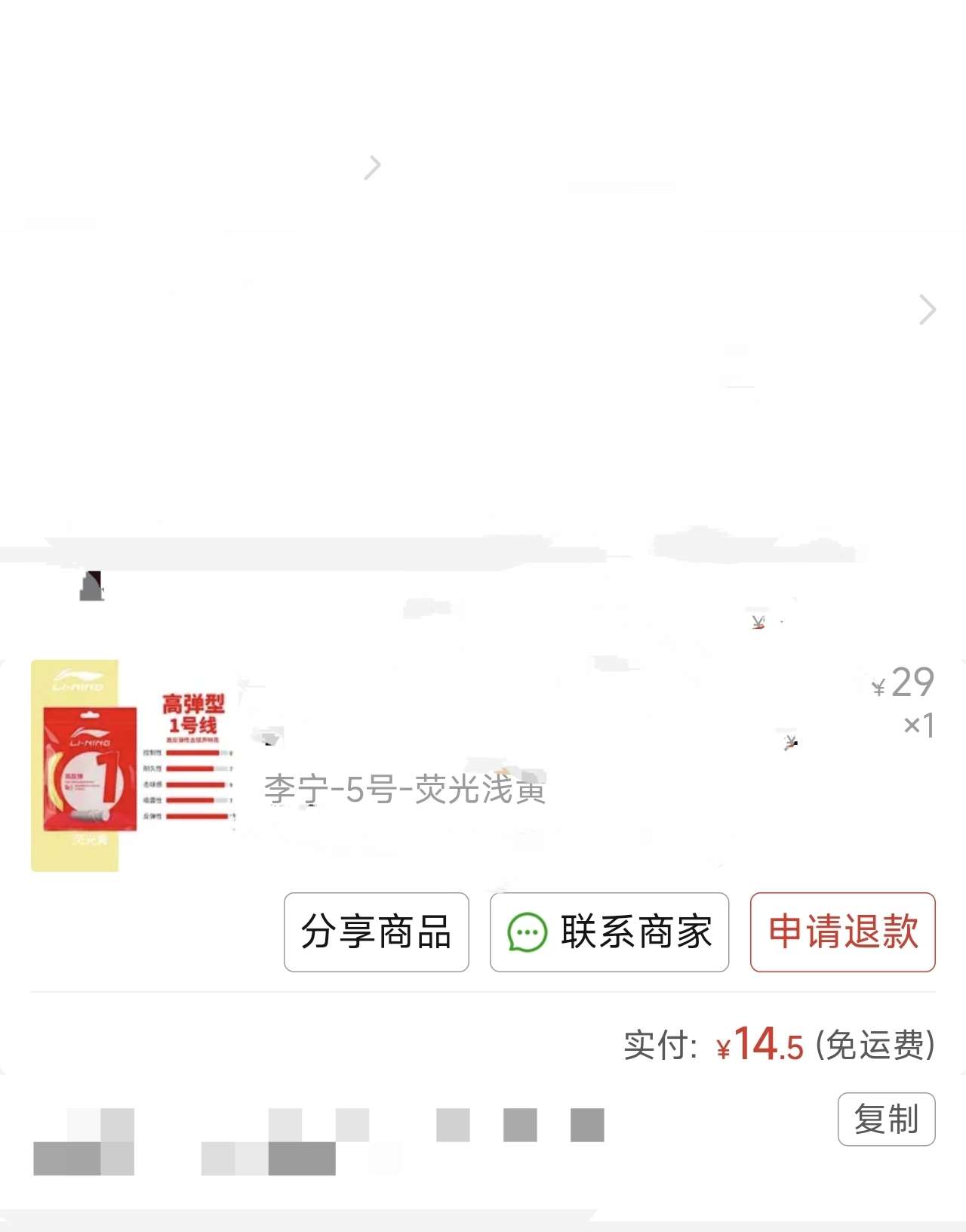Open the Li-Ning badminton string product image
The image size is (966, 1232).
[x=132, y=765]
